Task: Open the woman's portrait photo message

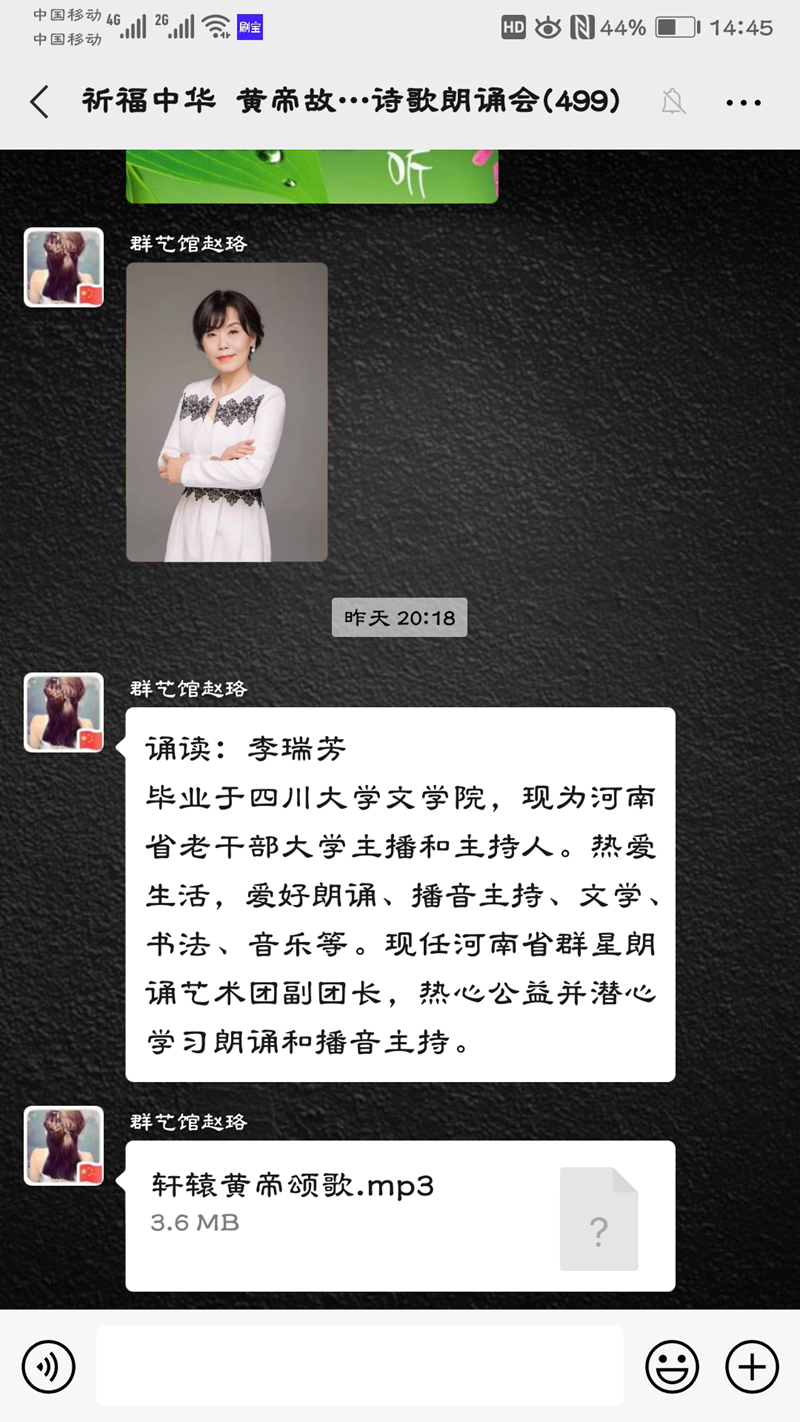Action: (x=227, y=412)
